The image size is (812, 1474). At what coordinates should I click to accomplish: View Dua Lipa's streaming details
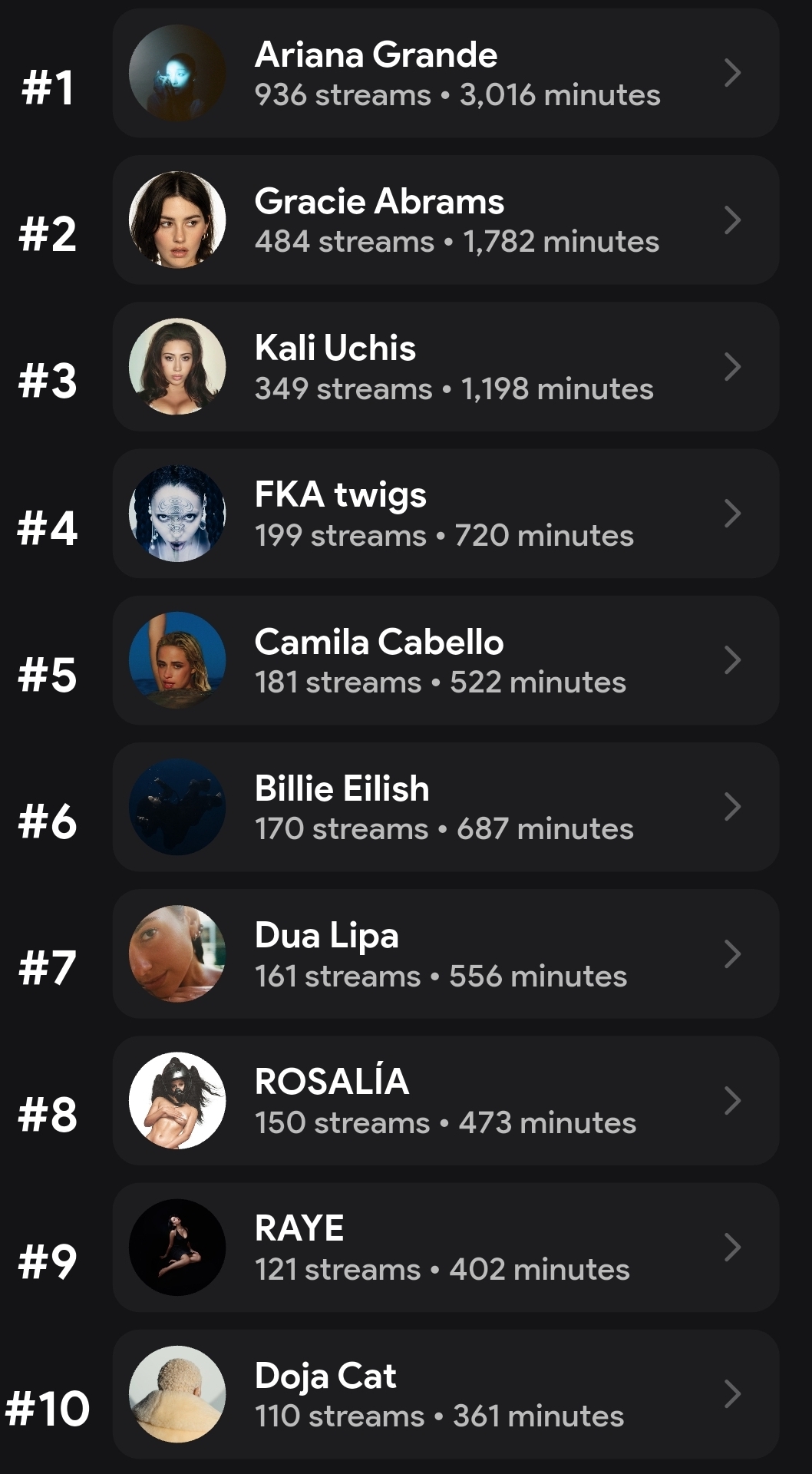tap(445, 954)
